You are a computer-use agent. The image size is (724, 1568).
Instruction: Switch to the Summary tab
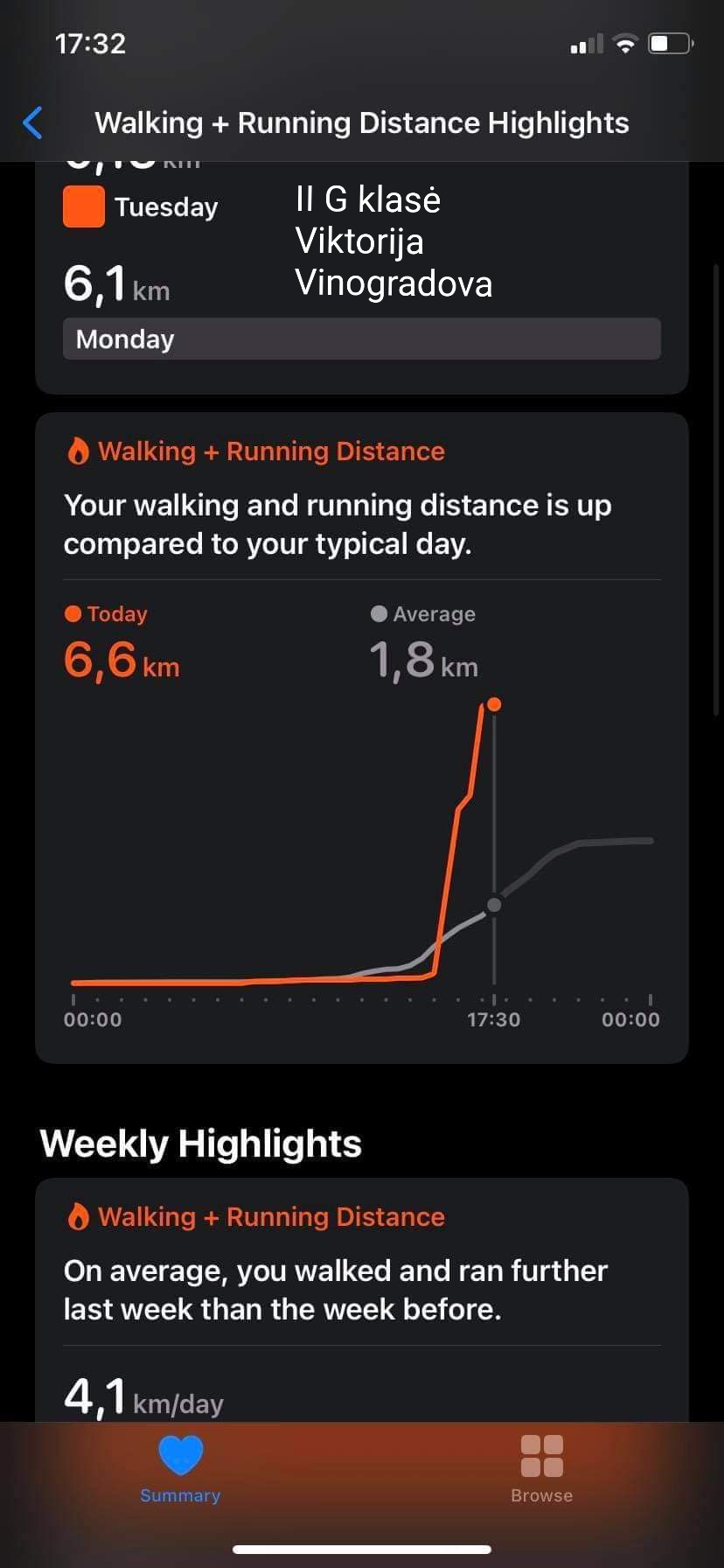click(x=180, y=1470)
